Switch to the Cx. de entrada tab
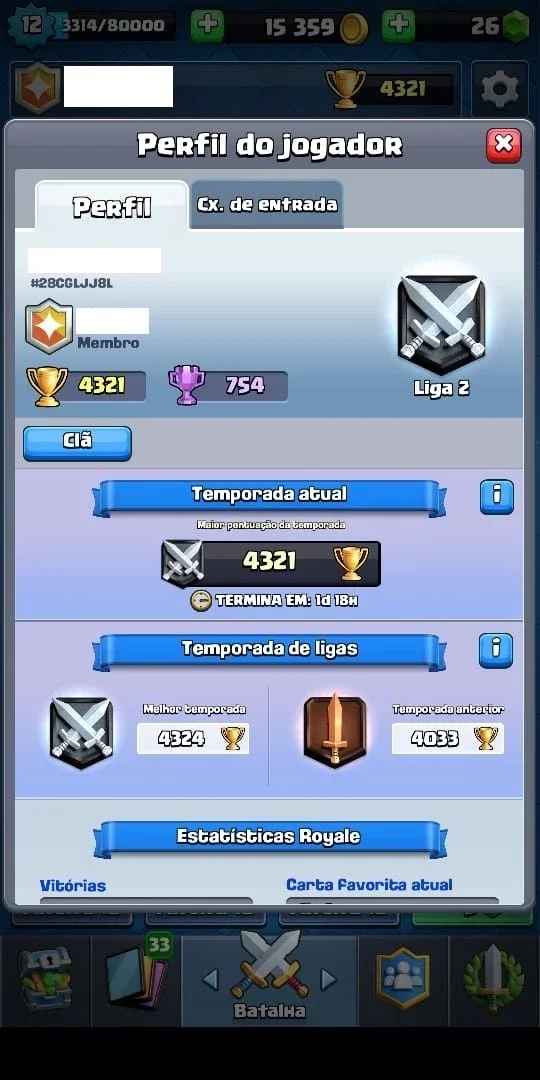The width and height of the screenshot is (540, 1080). 267,205
